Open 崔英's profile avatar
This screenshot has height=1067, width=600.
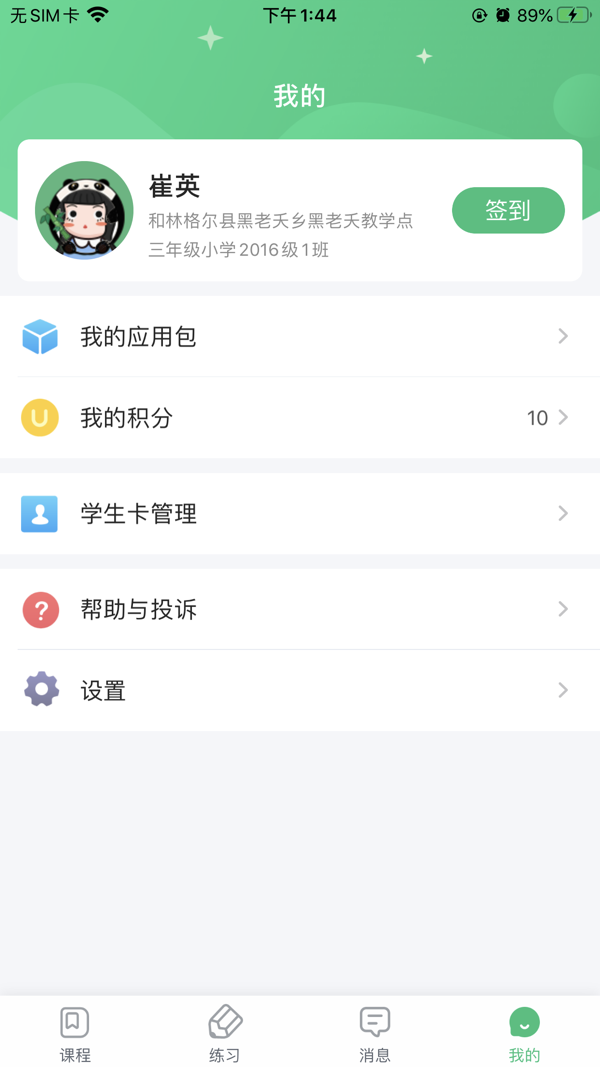[84, 210]
